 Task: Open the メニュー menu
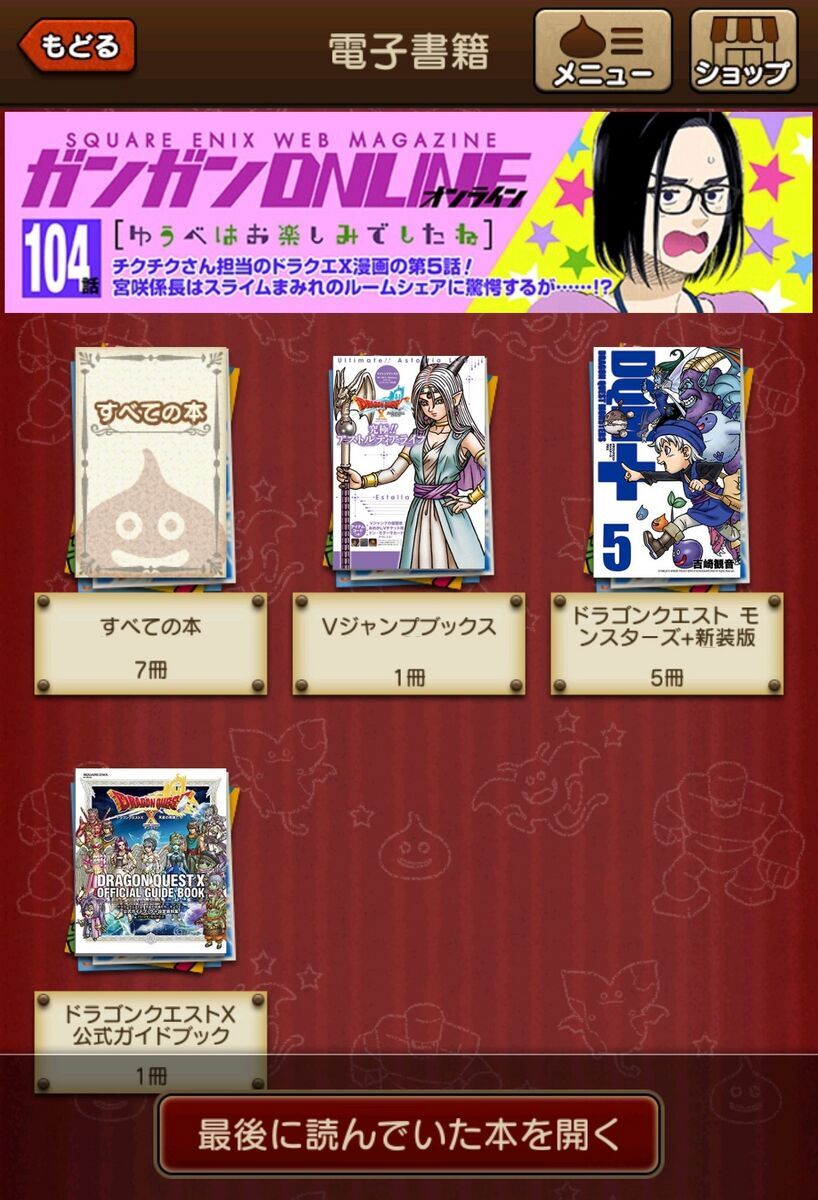pyautogui.click(x=602, y=50)
